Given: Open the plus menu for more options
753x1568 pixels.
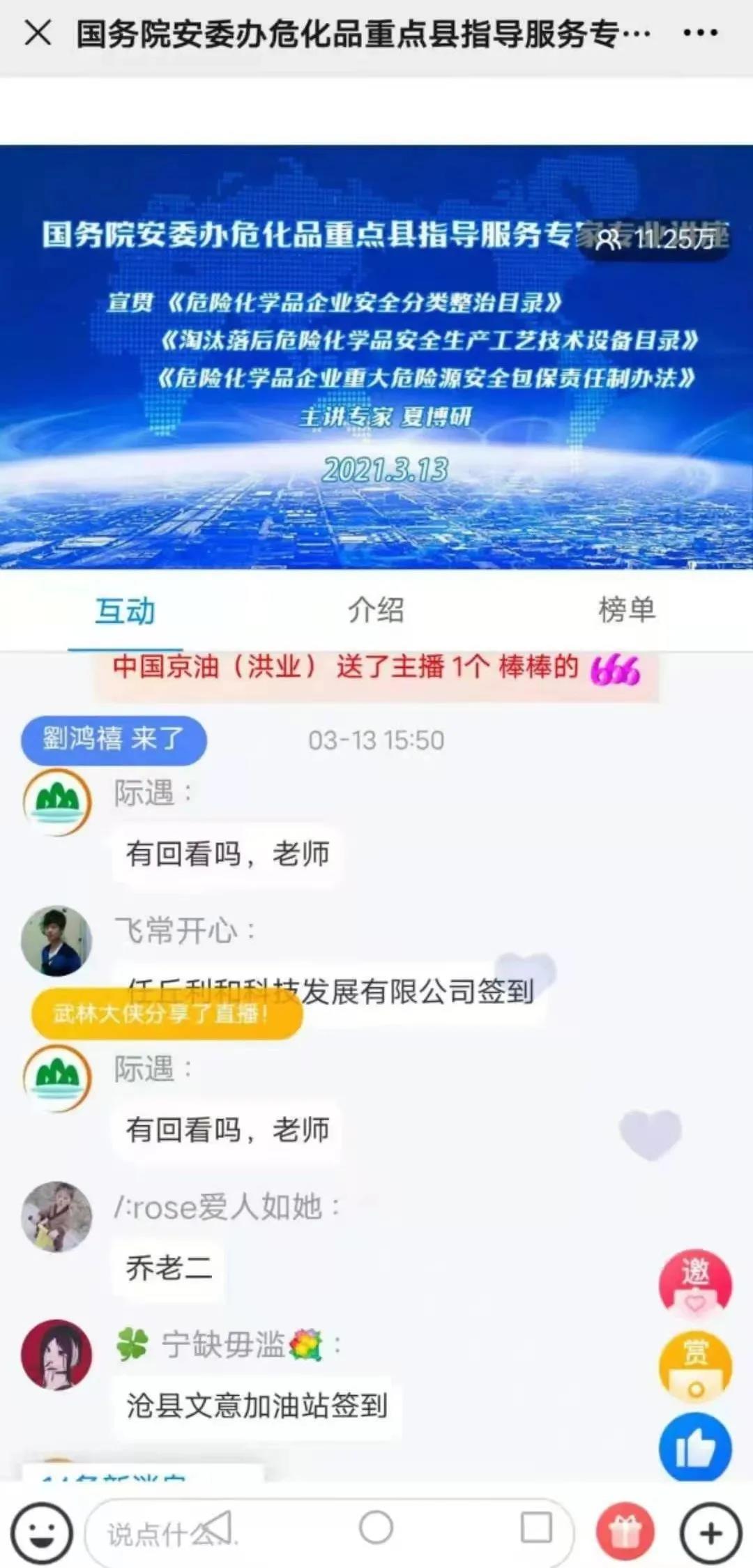Looking at the screenshot, I should 710,1532.
